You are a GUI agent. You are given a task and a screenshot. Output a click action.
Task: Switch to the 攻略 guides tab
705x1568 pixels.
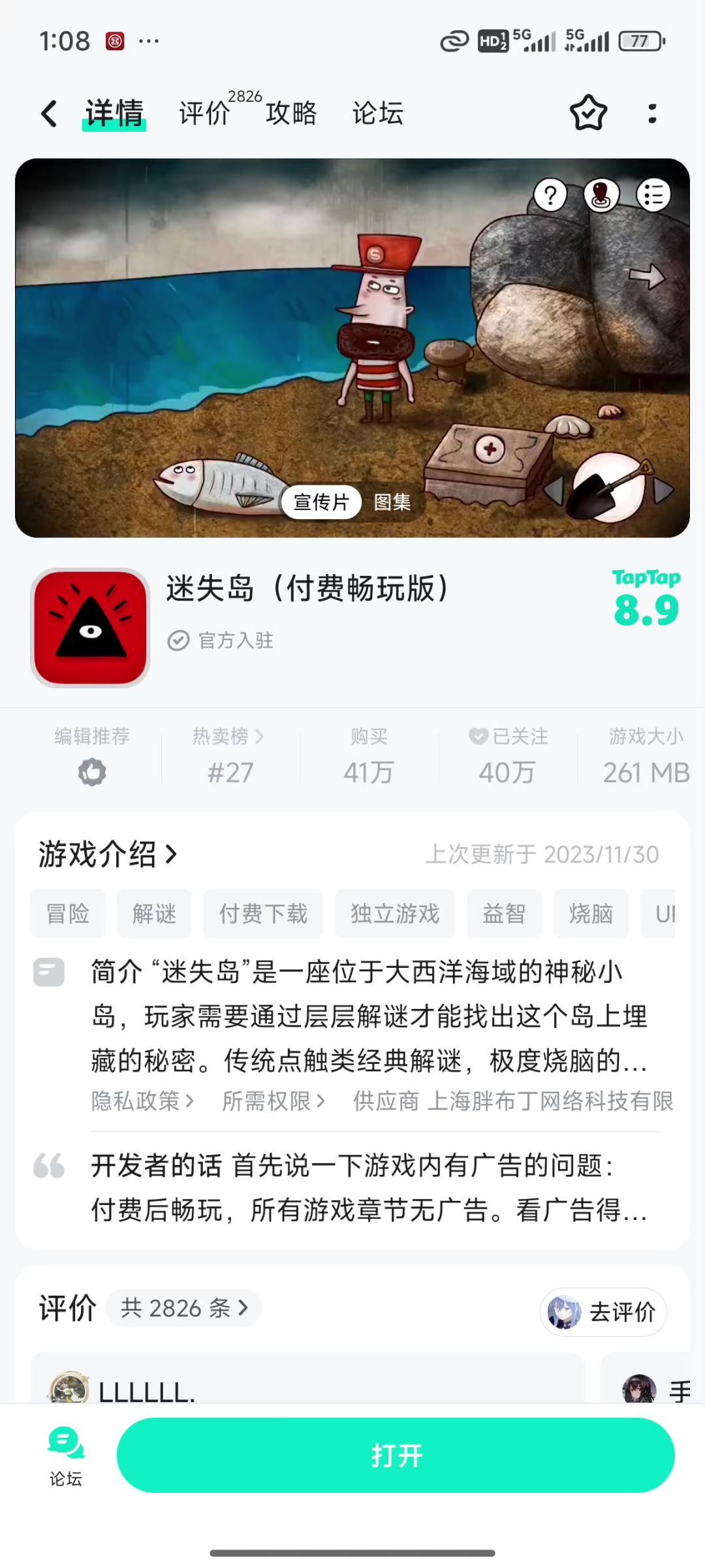tap(291, 114)
